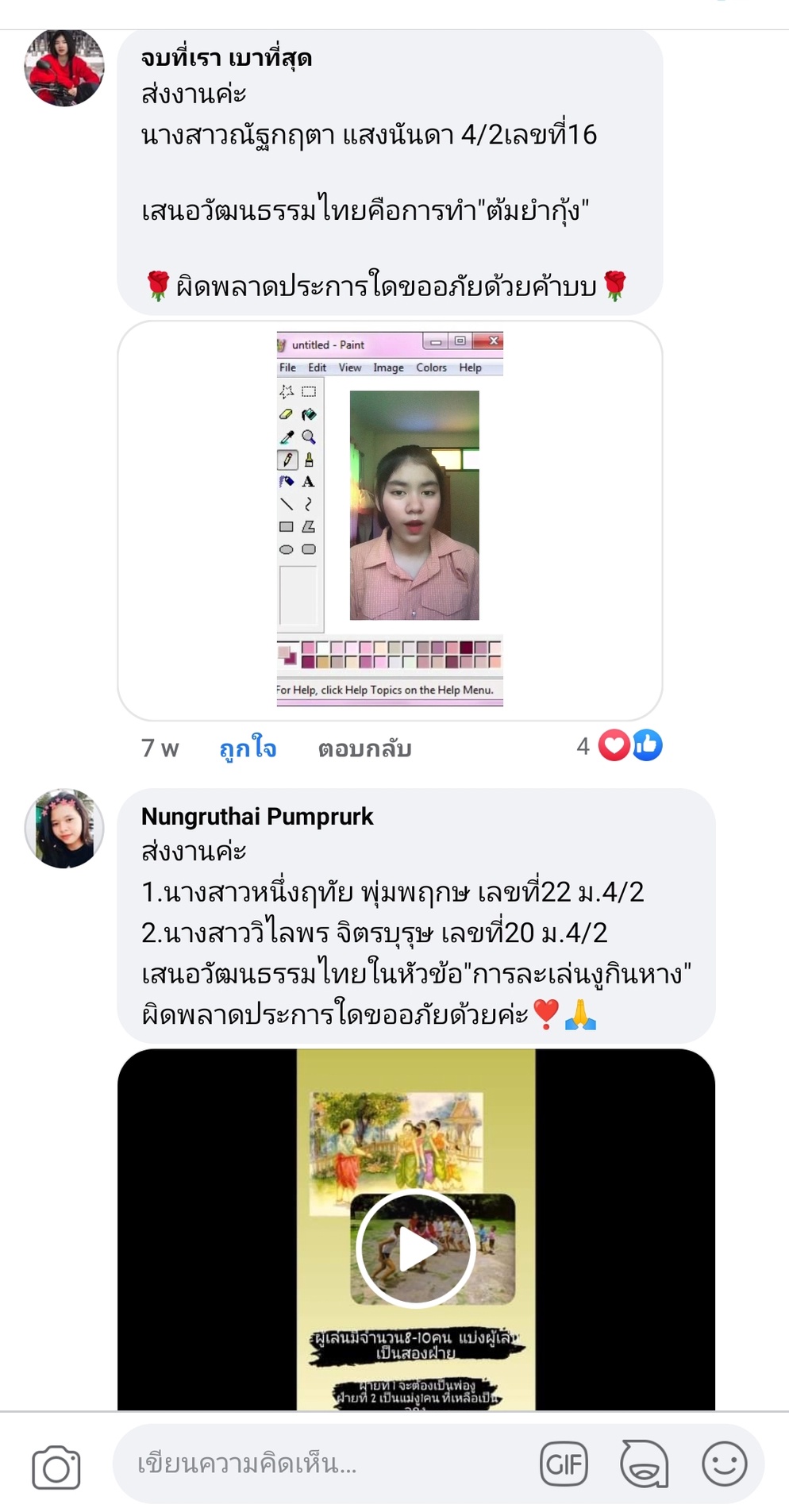Attach a photo using the camera icon
This screenshot has height=1512, width=789.
pos(56,1468)
